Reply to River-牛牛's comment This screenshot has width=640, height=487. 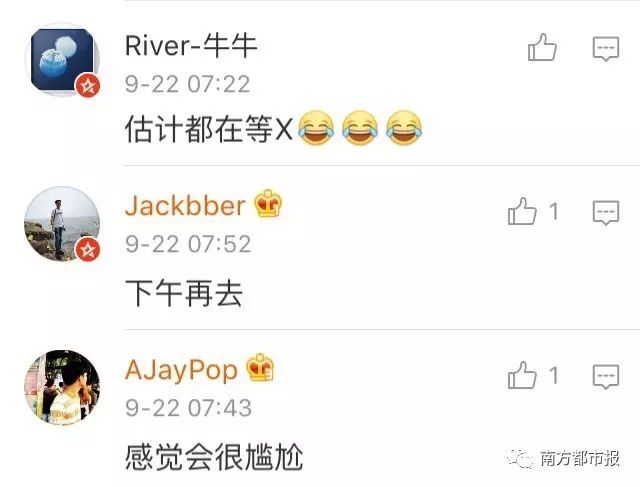pyautogui.click(x=606, y=48)
